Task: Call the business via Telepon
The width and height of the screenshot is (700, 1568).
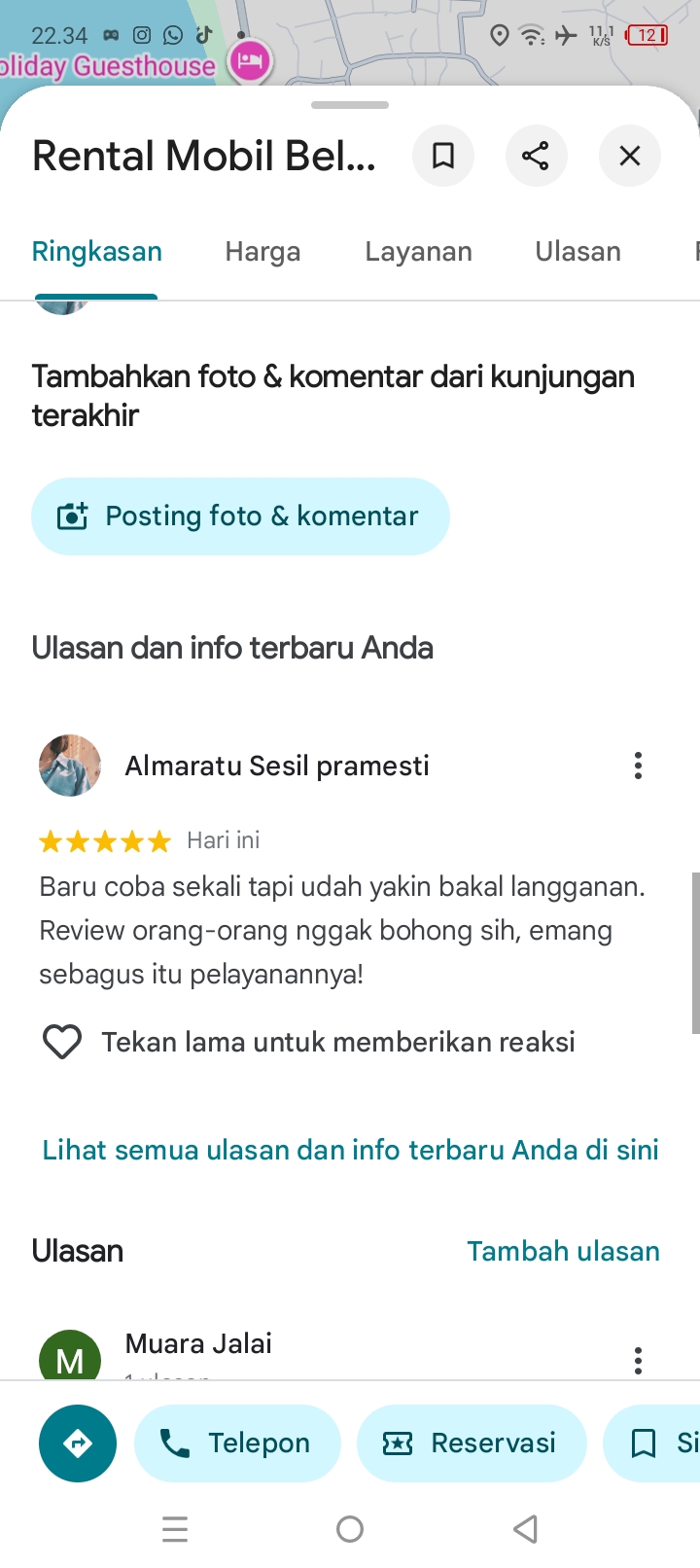Action: point(238,1443)
